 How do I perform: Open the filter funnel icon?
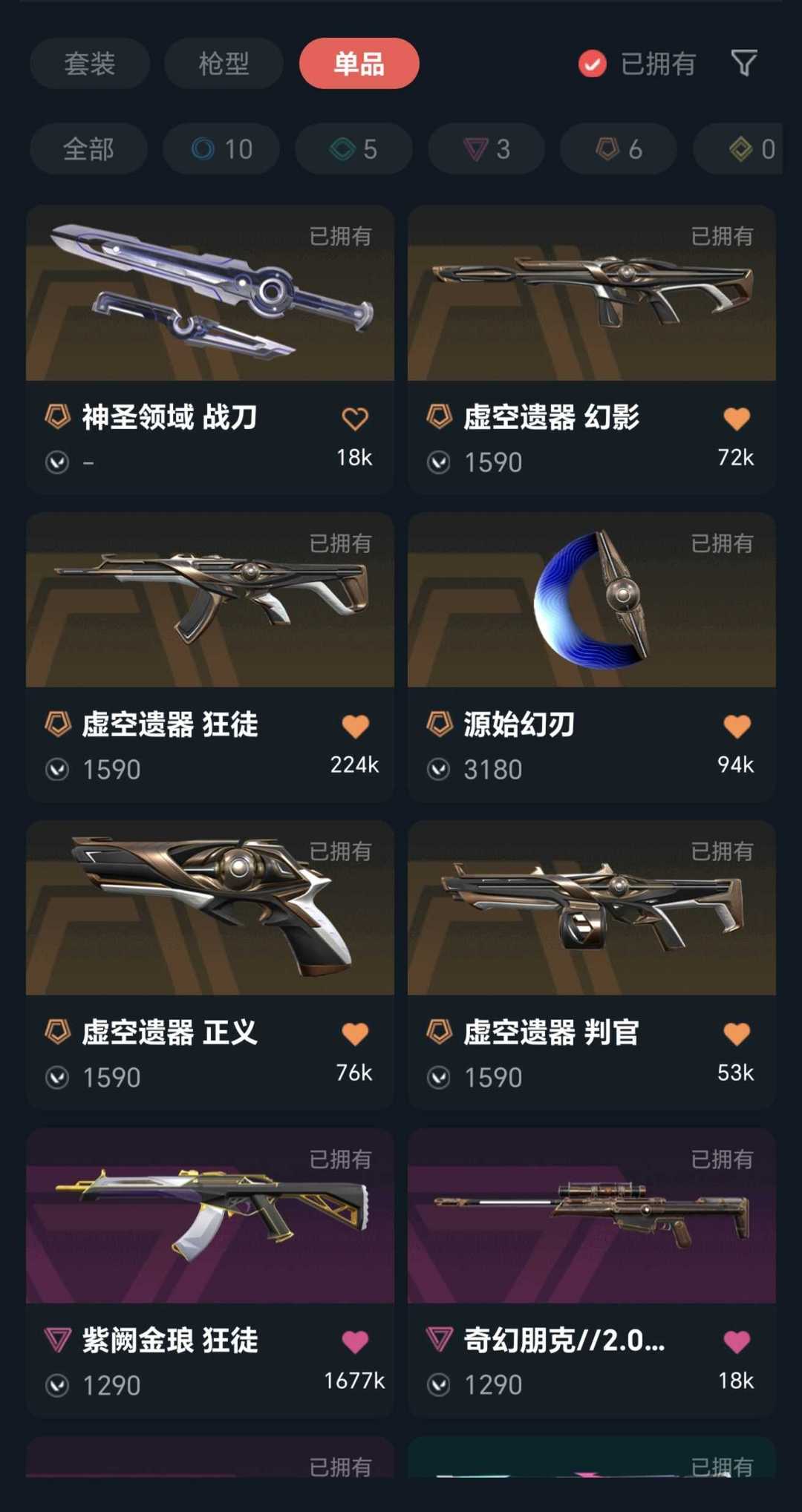point(745,64)
